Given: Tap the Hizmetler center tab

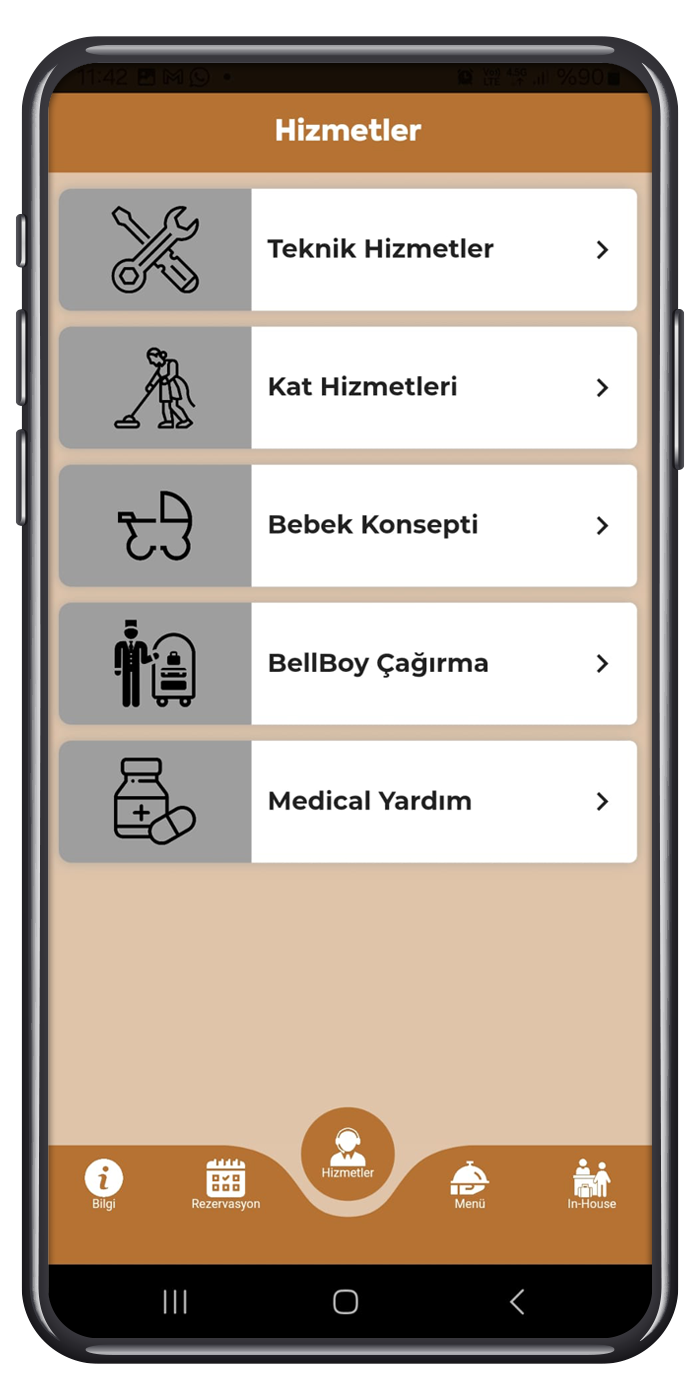Looking at the screenshot, I should (348, 1155).
